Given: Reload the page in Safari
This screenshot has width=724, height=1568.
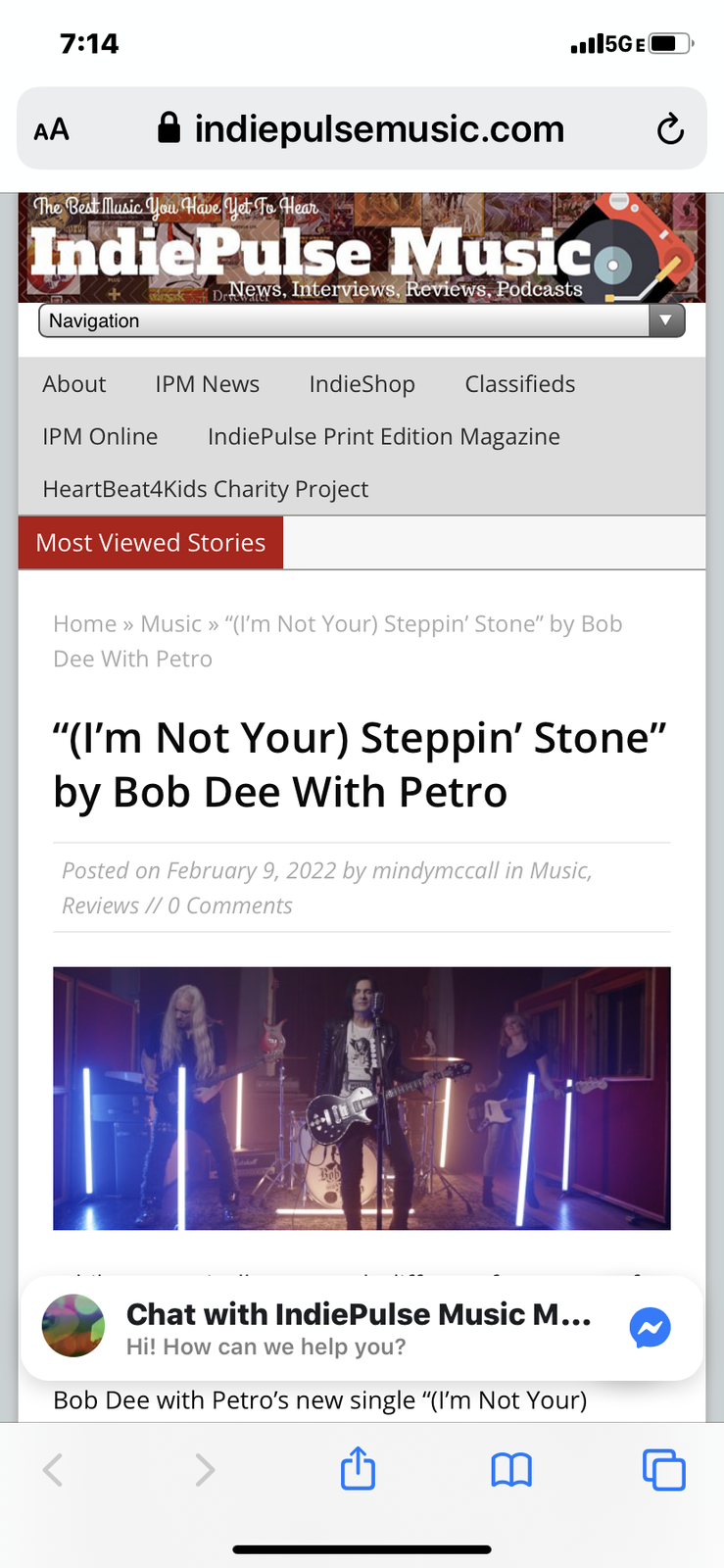Looking at the screenshot, I should (670, 129).
